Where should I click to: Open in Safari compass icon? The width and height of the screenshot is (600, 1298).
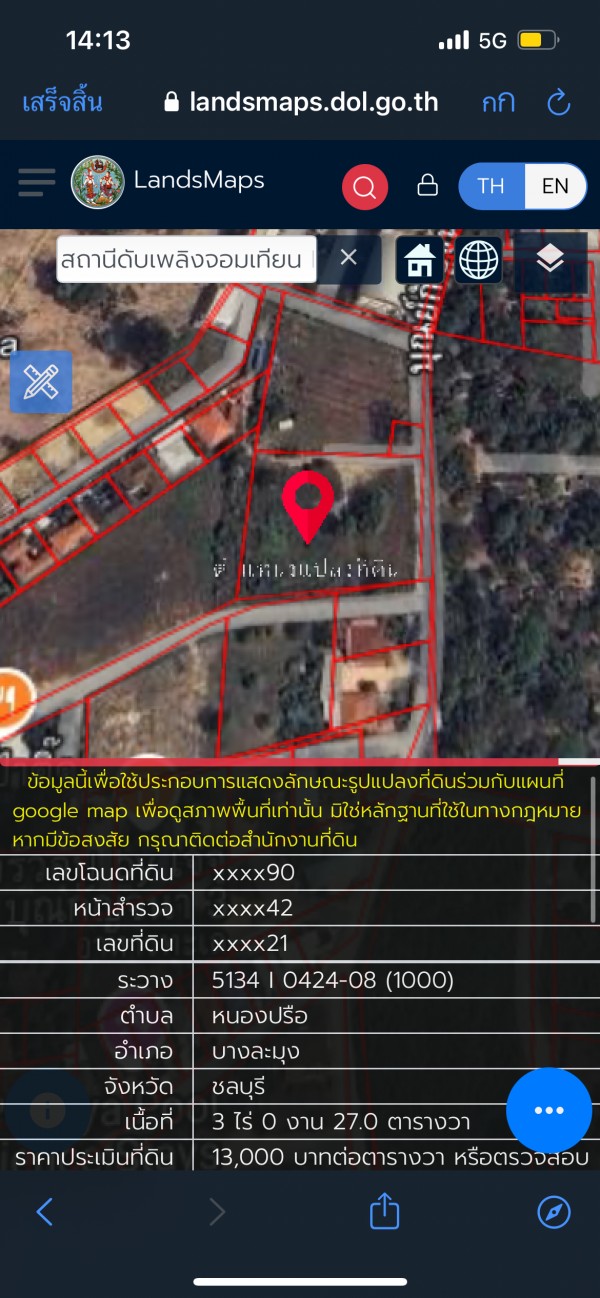(x=553, y=1212)
